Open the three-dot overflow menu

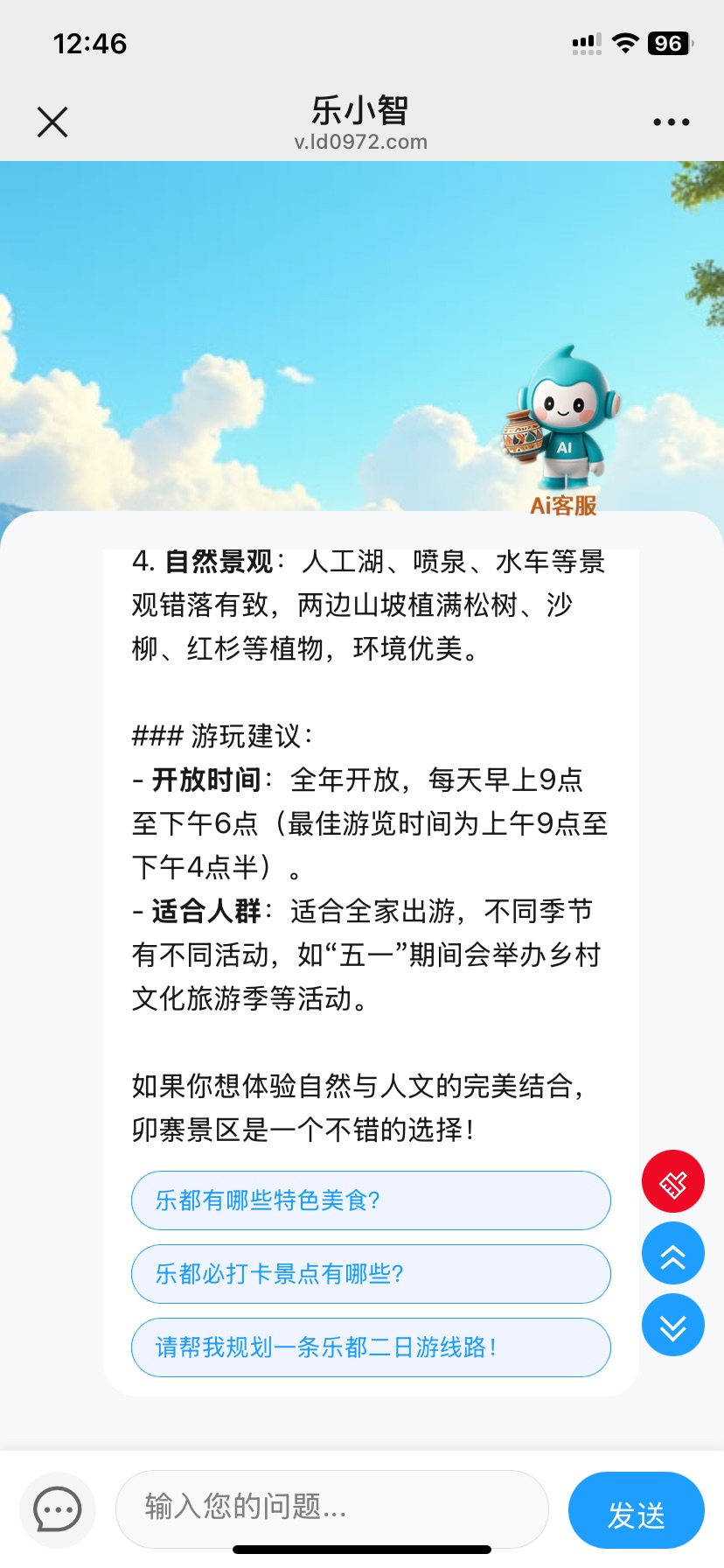coord(671,122)
